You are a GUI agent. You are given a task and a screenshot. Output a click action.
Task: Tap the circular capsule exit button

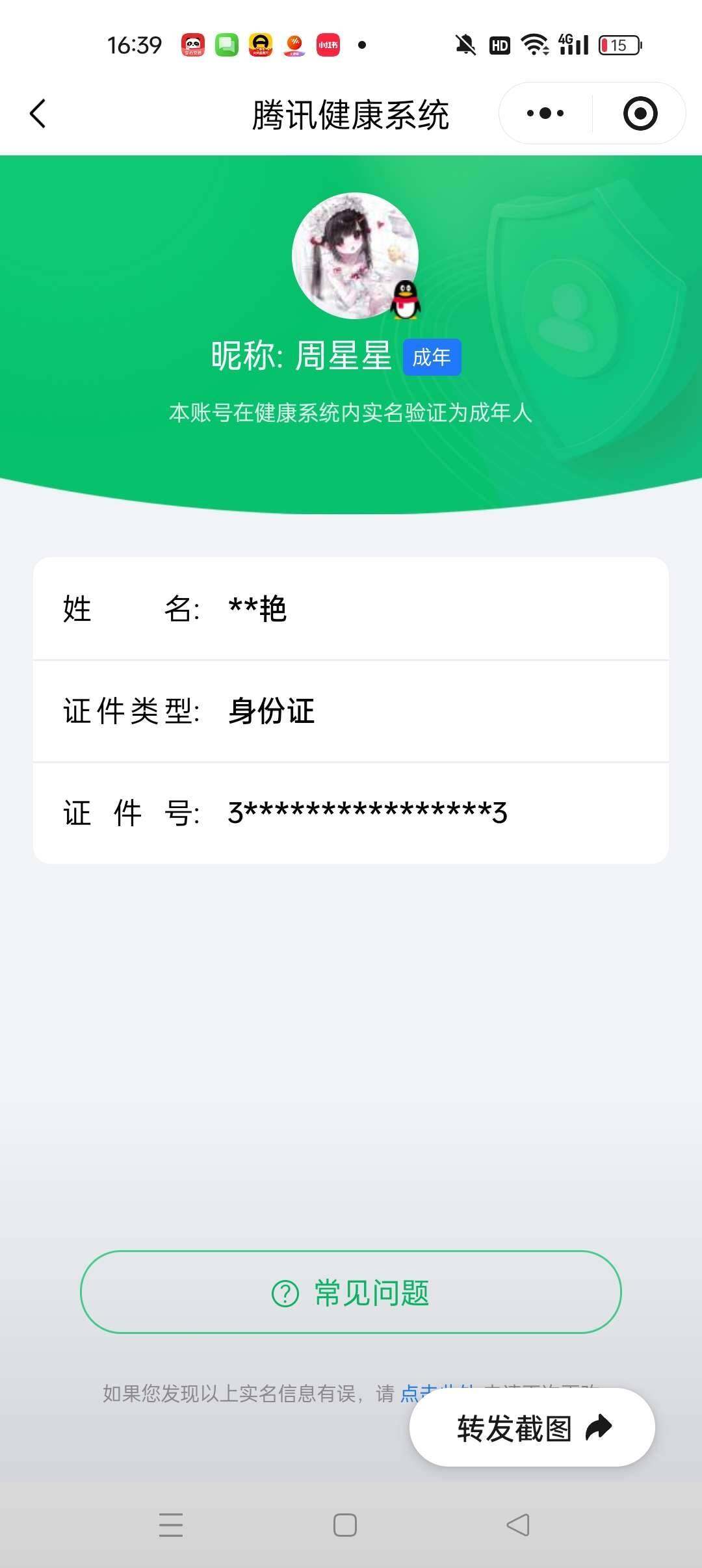click(640, 112)
